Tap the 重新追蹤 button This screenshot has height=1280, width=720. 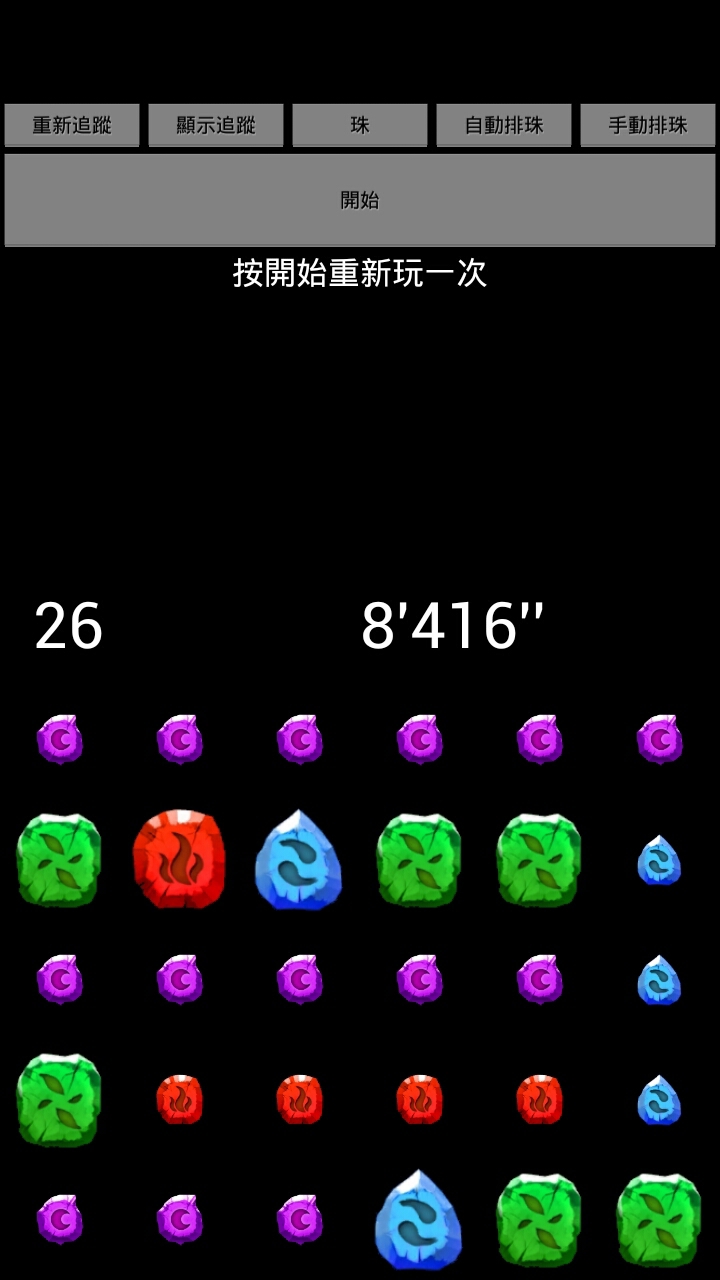tap(72, 126)
